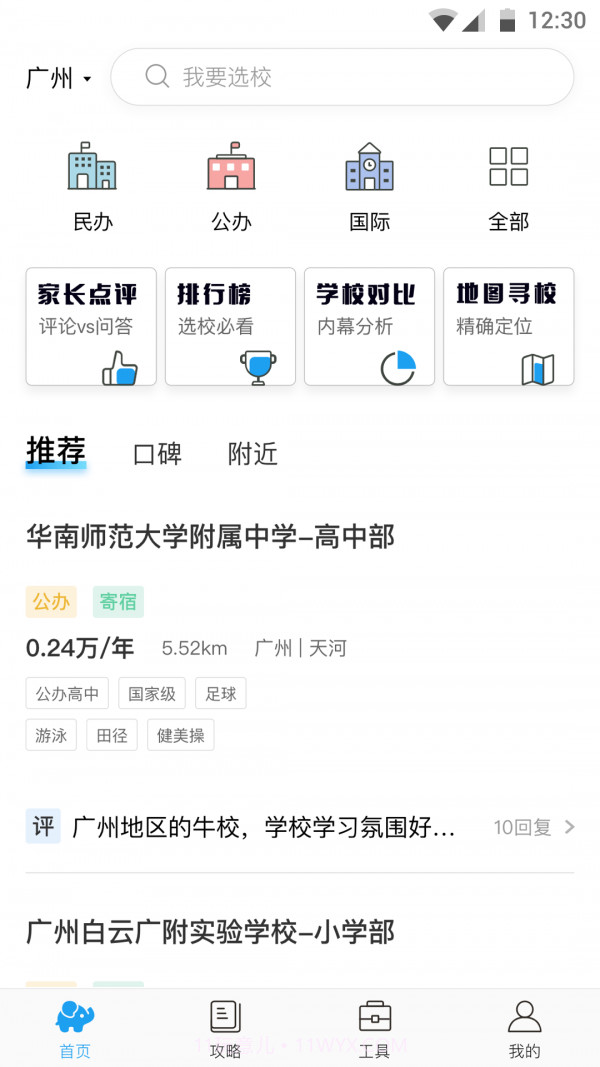Open 广州白云广附实验学校-小学部 listing
The height and width of the screenshot is (1067, 600).
(x=210, y=932)
